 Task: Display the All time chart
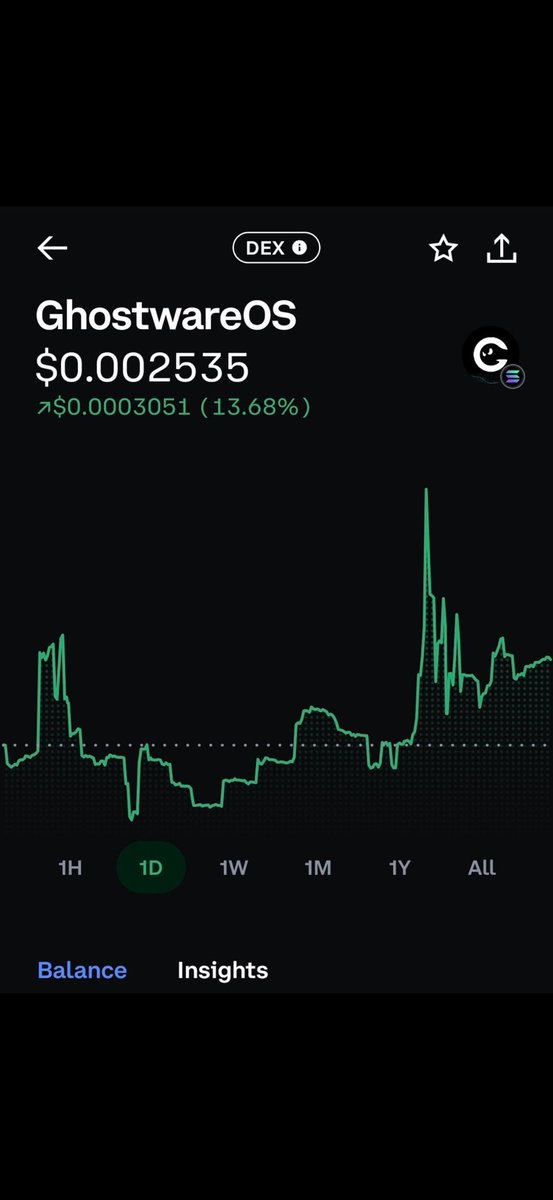tap(482, 868)
